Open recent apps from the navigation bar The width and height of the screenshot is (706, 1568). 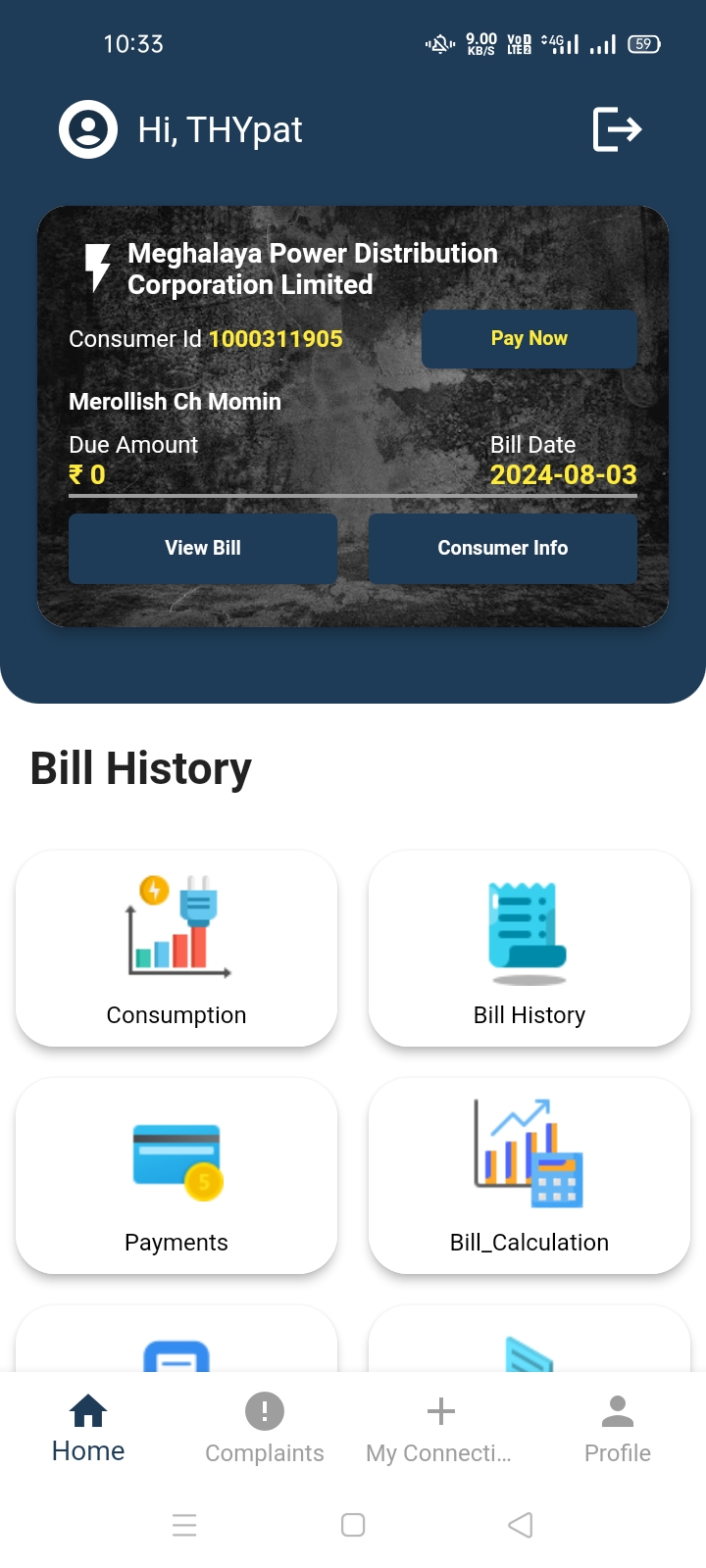click(184, 1525)
